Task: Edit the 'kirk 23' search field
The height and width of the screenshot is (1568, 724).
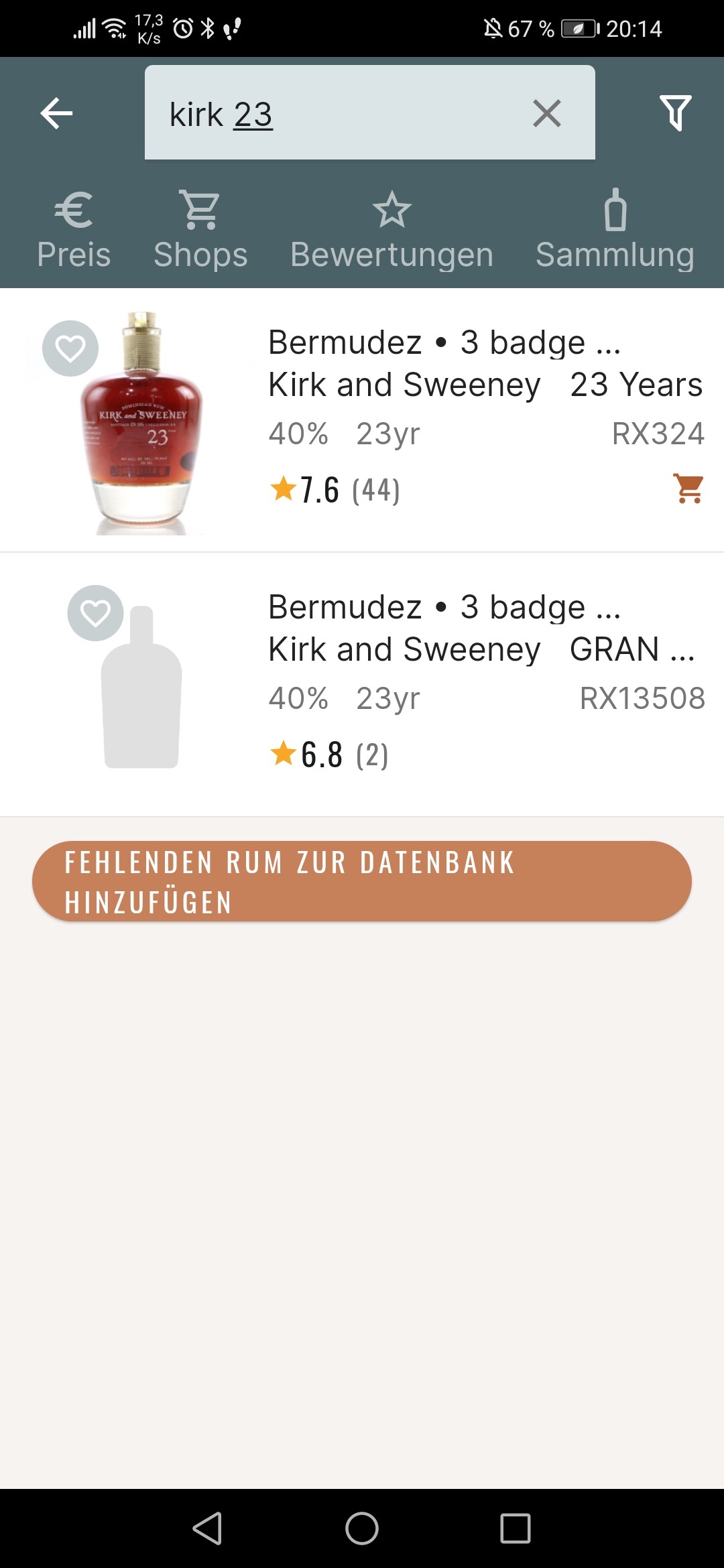Action: 335,113
